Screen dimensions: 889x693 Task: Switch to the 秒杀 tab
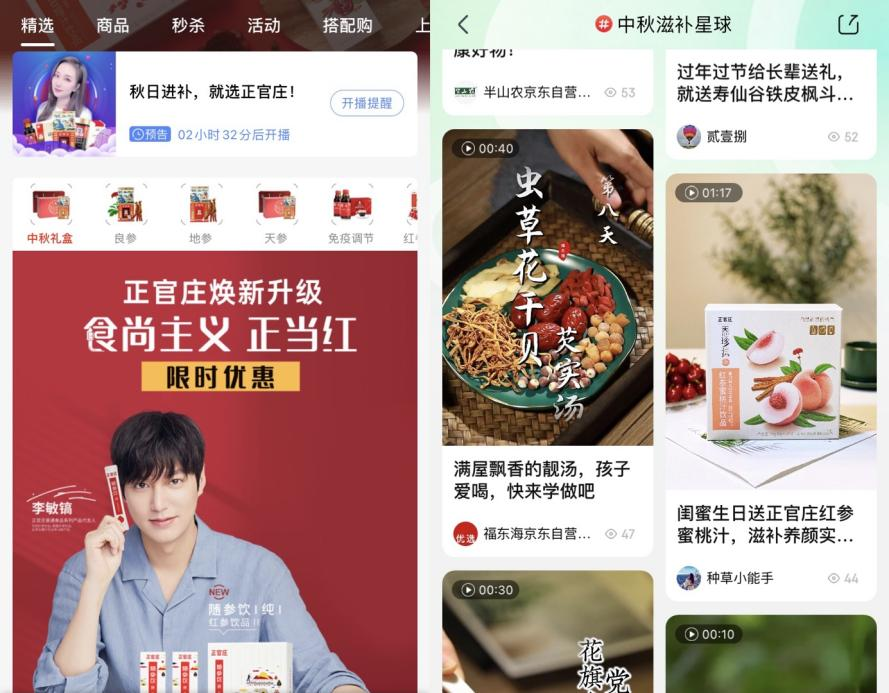[188, 26]
